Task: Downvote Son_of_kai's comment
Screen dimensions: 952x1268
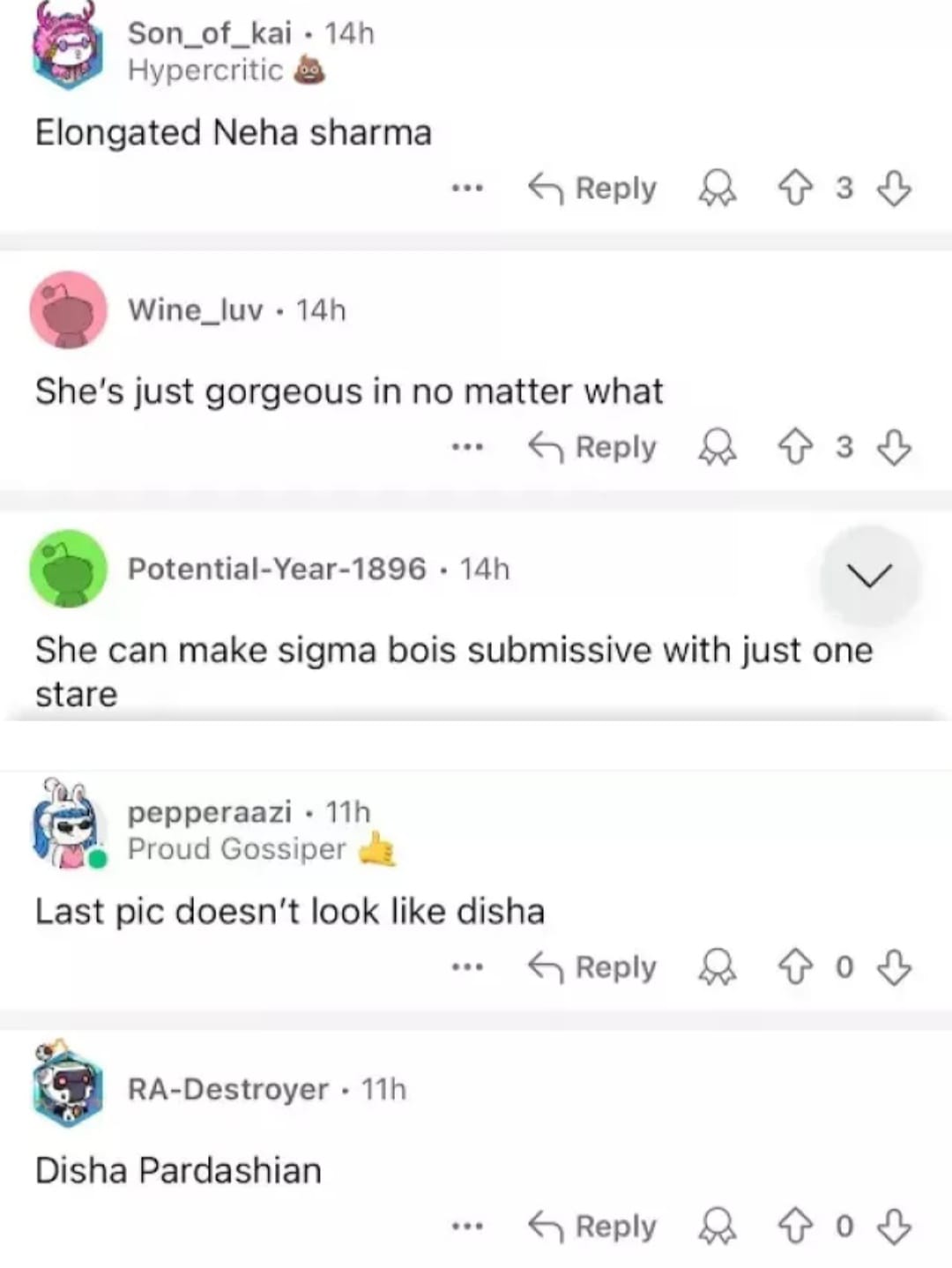Action: (x=894, y=188)
